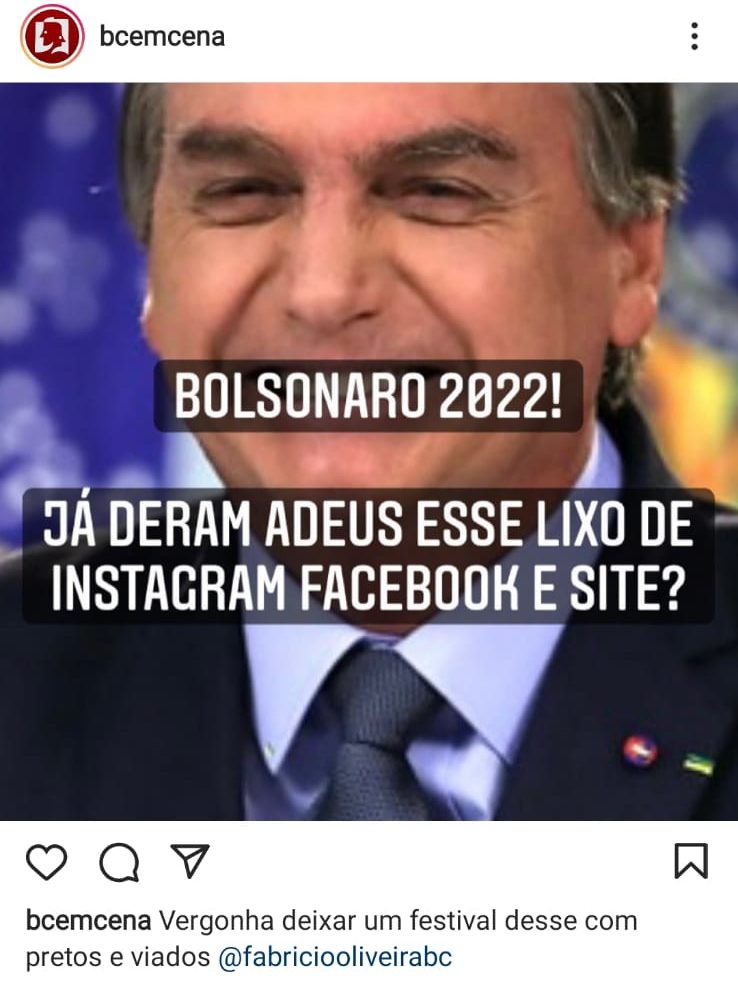Tap bcemcena username in the caption
Viewport: 738px width, 988px height.
(88, 920)
